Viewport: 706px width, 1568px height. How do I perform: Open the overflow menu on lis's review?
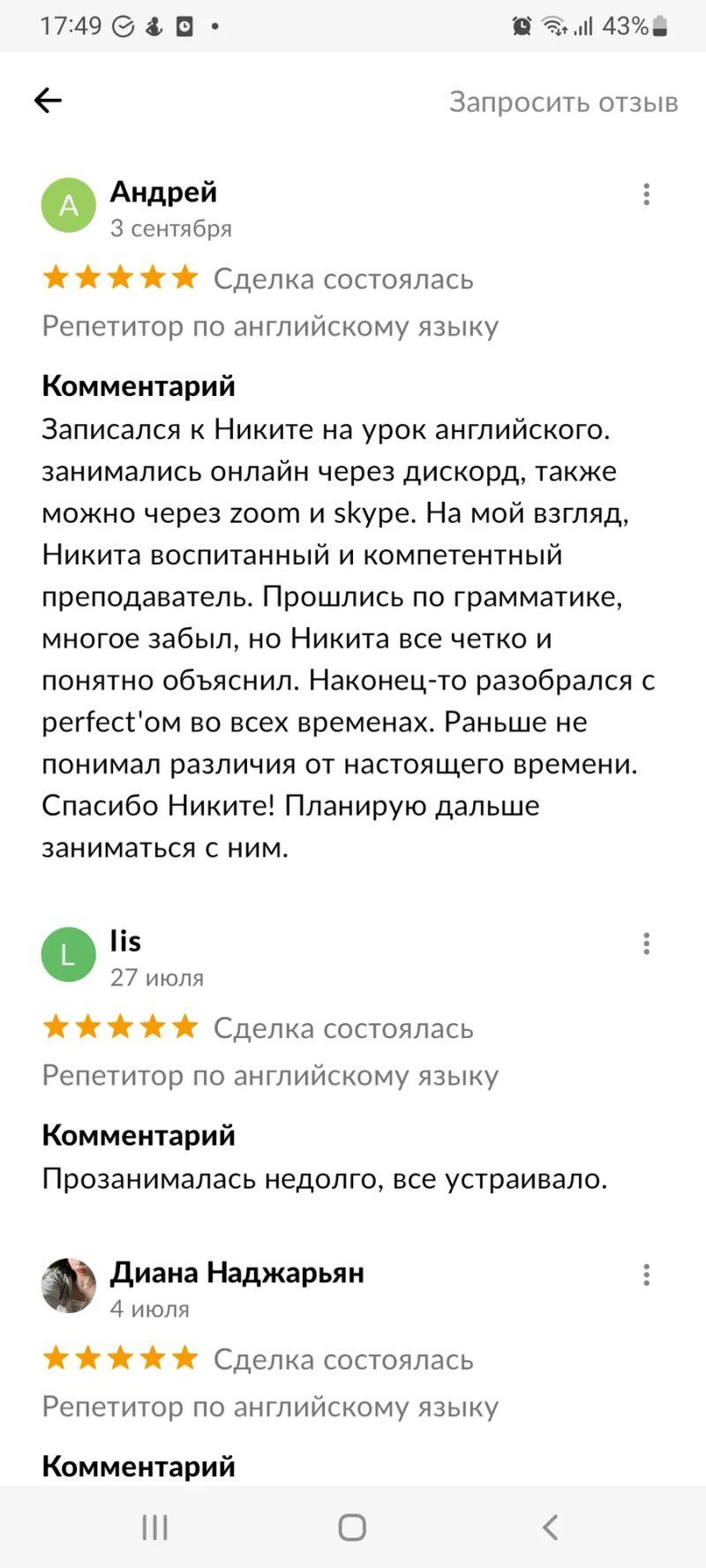point(646,944)
